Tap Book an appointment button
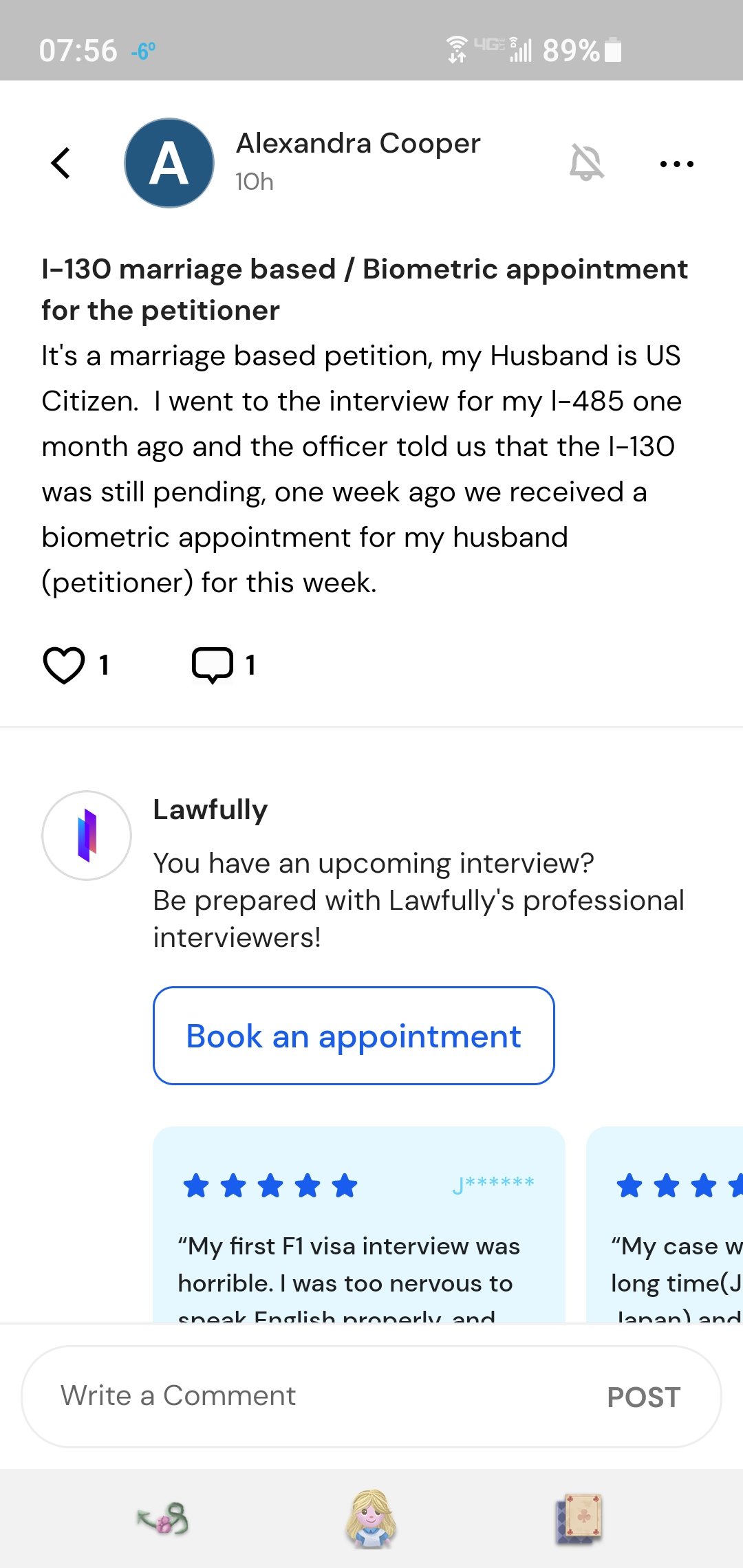 click(x=354, y=1036)
